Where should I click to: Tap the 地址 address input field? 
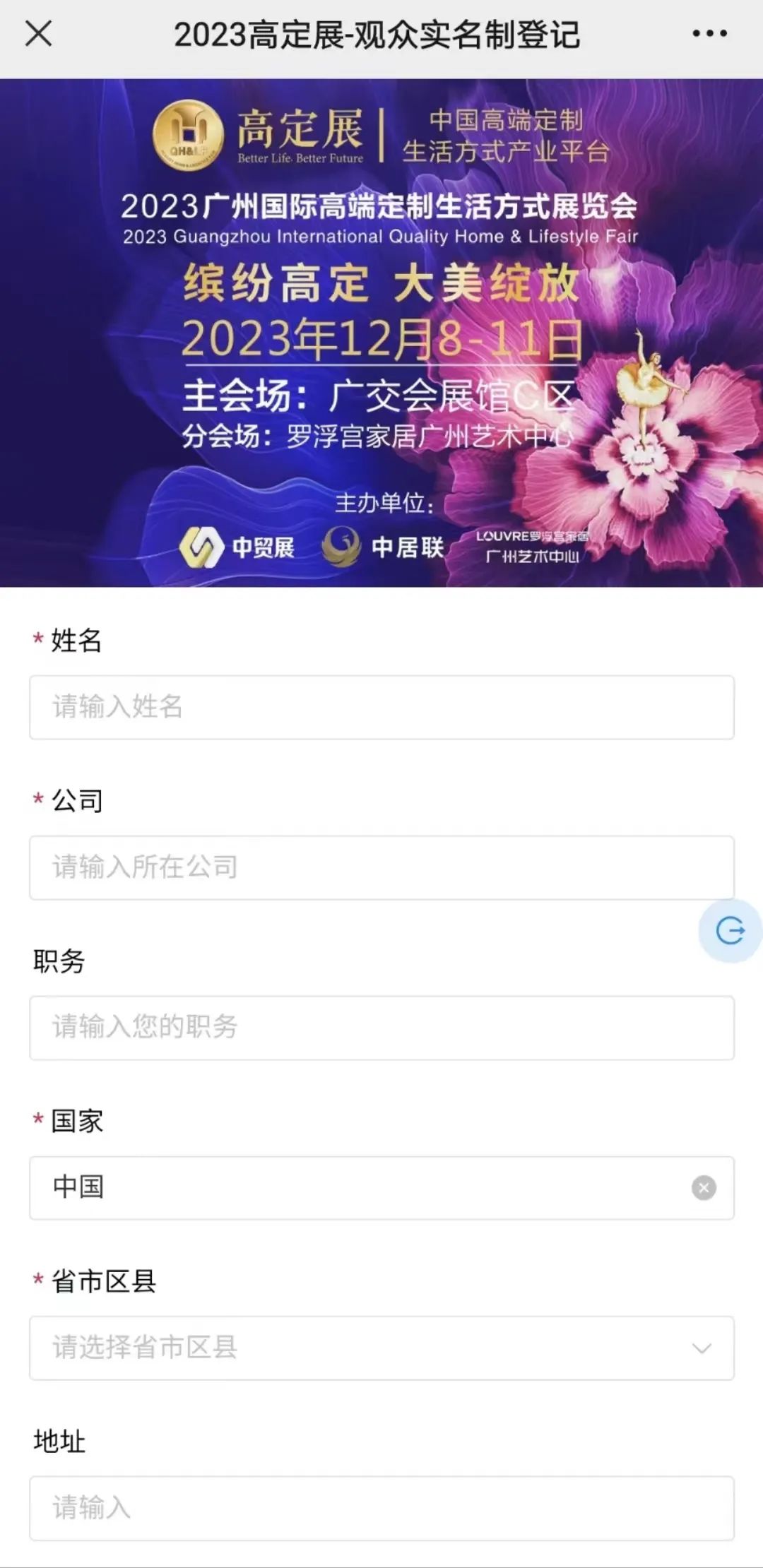pos(381,1508)
